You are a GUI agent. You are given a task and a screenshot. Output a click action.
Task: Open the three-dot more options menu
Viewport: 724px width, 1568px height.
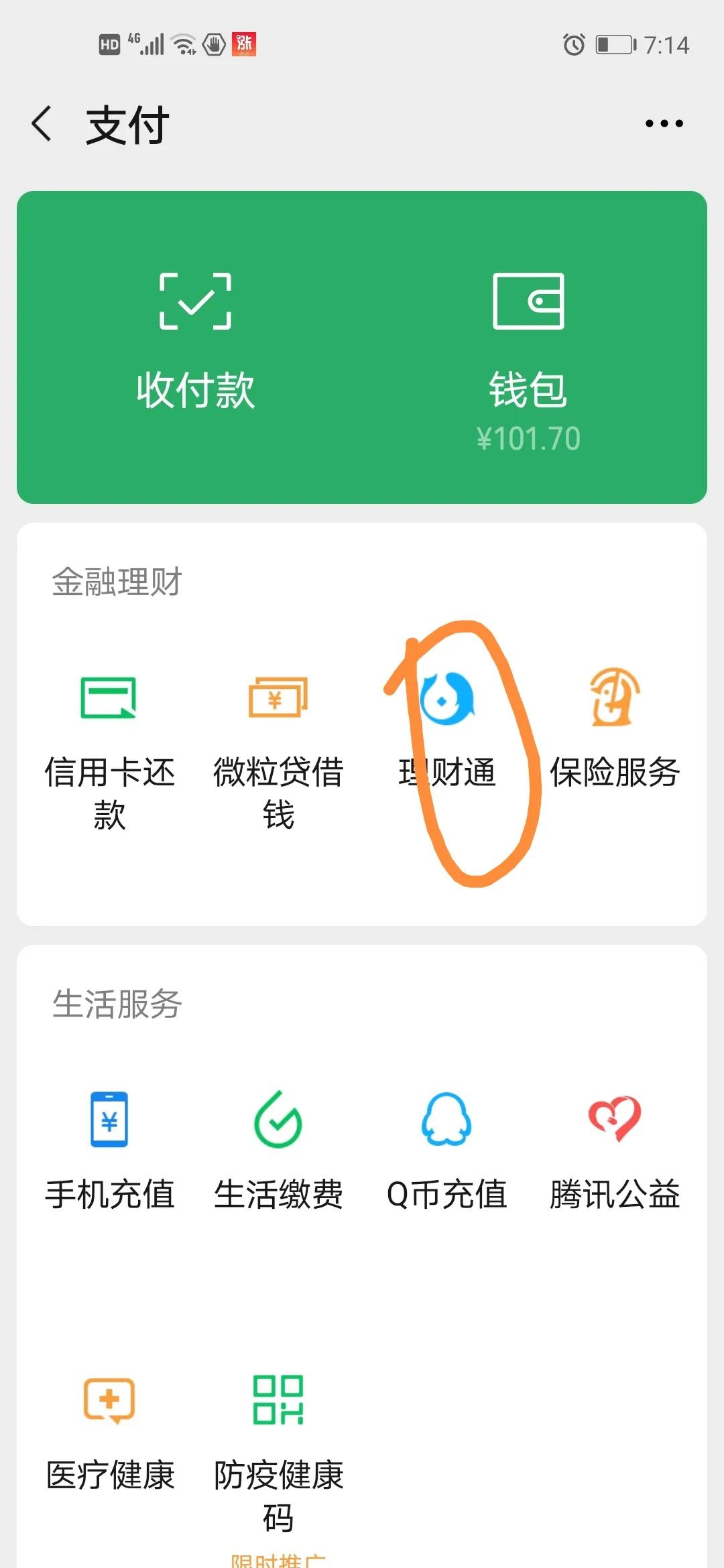pos(664,123)
